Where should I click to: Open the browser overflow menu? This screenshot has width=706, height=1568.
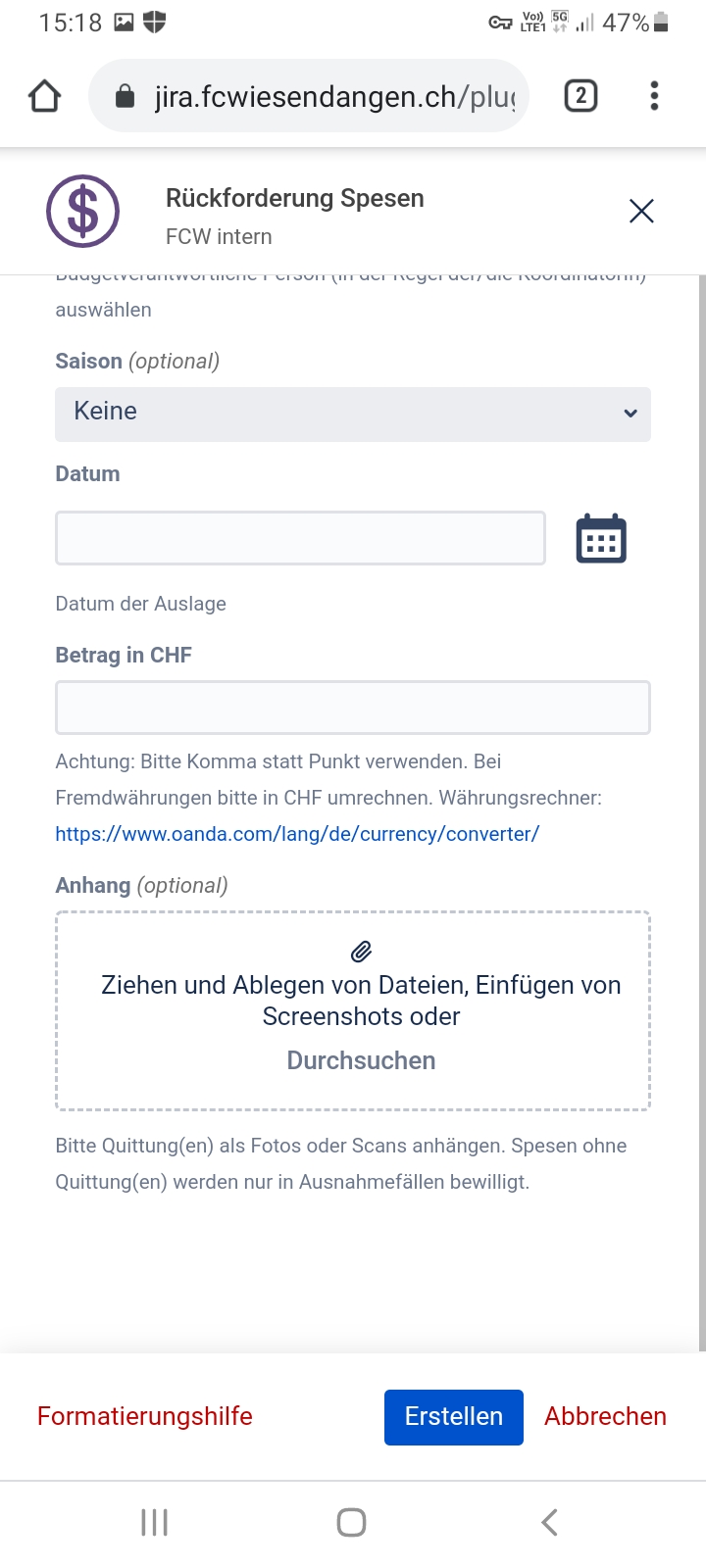click(654, 96)
